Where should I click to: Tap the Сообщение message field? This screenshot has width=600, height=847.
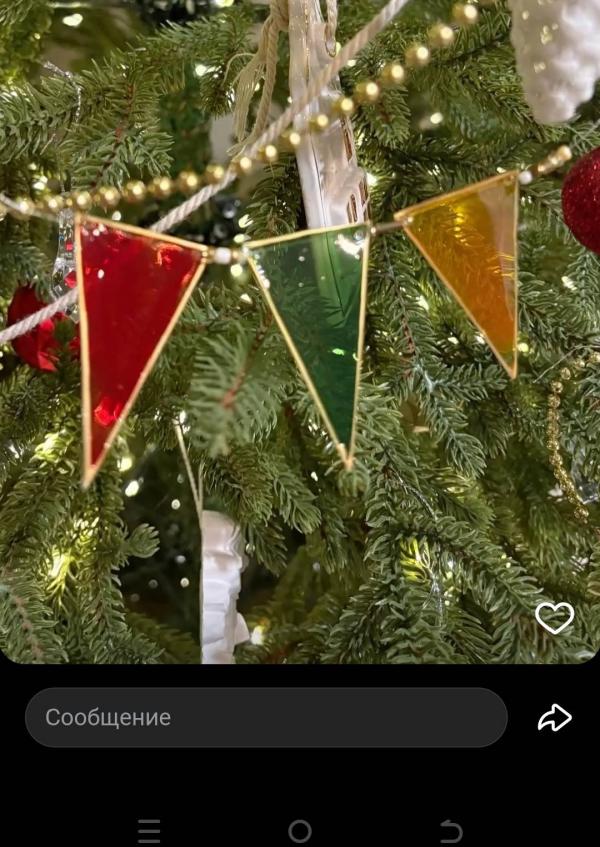tap(266, 717)
